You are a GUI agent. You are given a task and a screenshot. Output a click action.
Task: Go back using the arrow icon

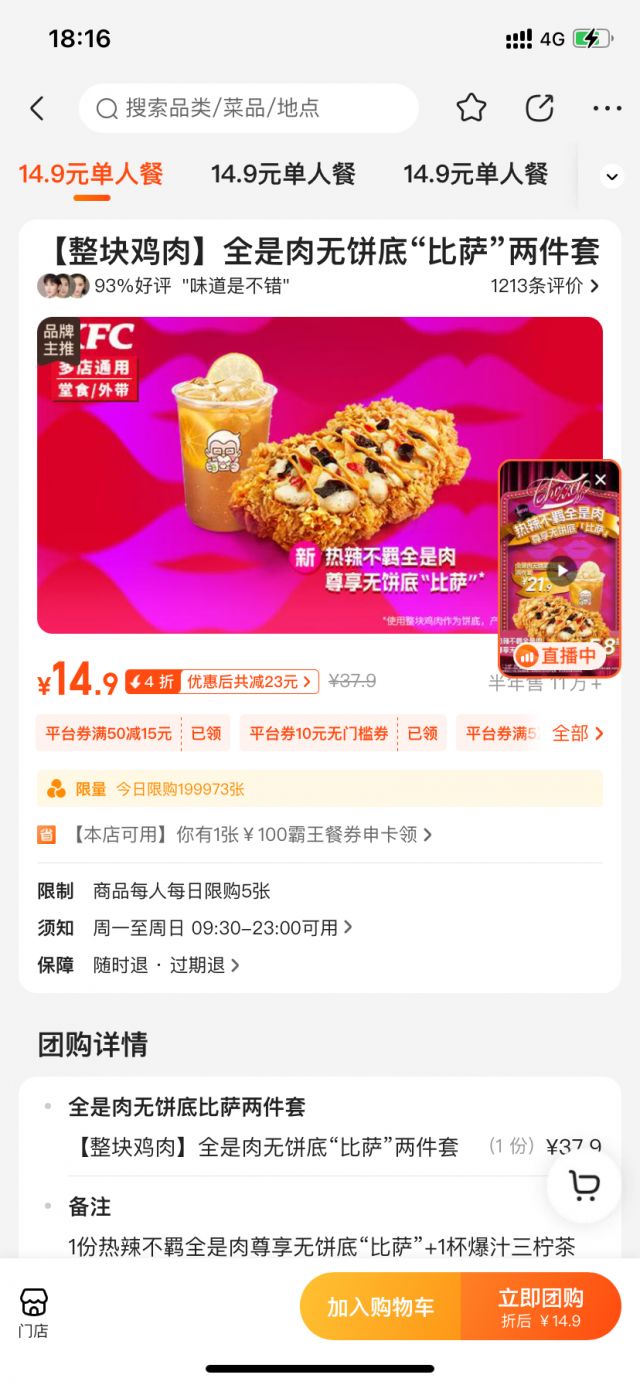click(x=37, y=109)
